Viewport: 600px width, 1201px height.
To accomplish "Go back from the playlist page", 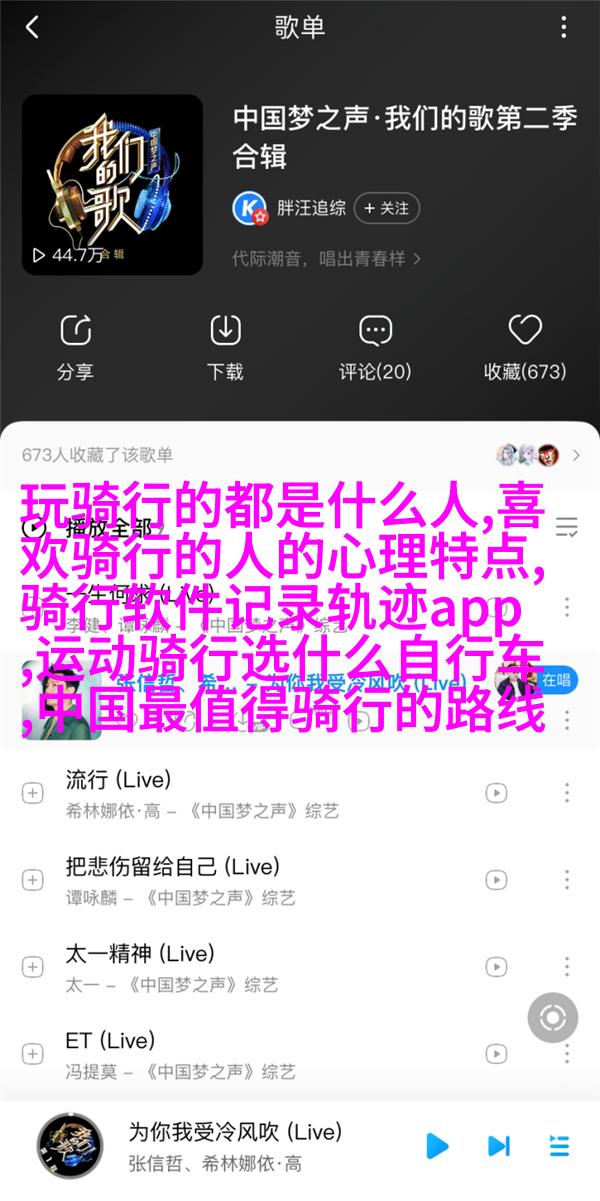I will coord(32,27).
